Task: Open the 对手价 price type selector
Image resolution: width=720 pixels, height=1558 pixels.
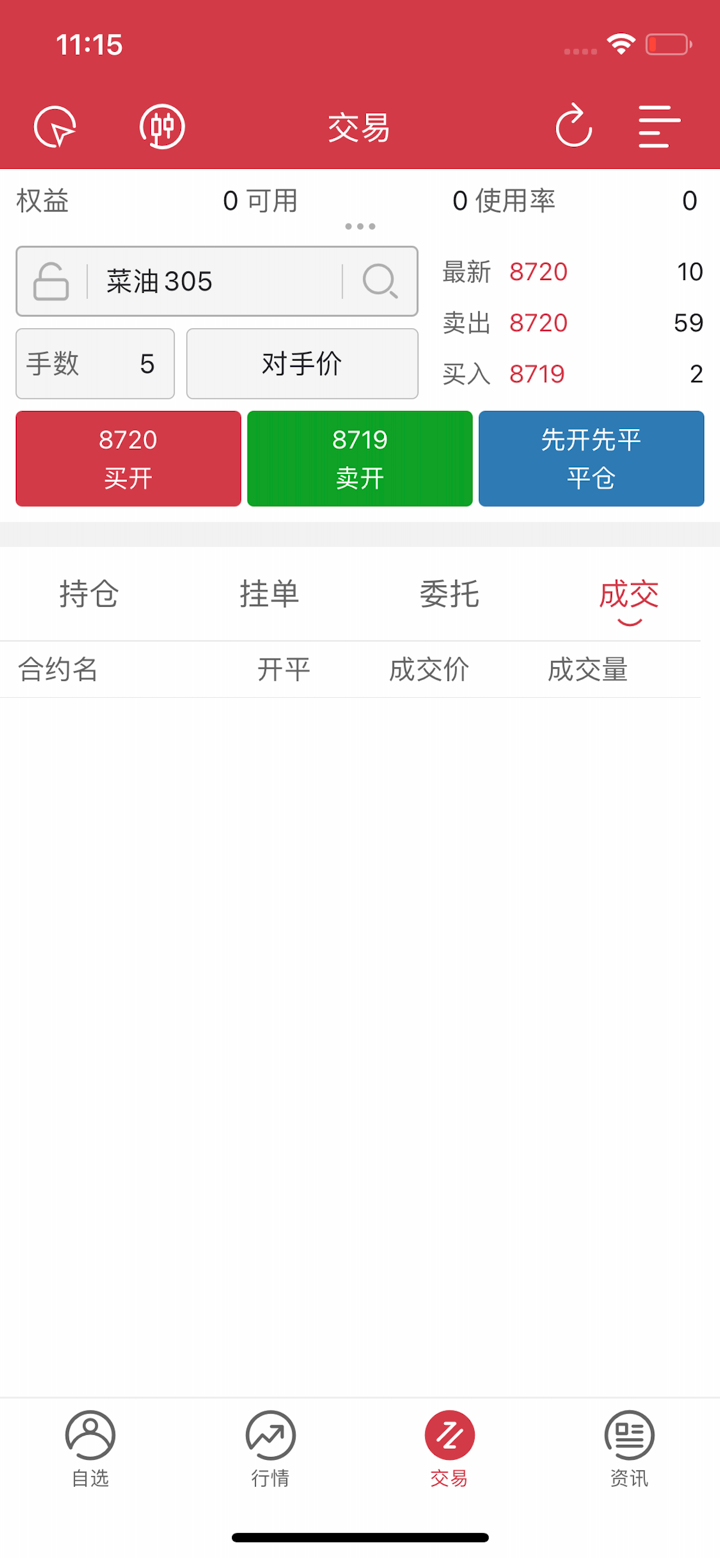Action: (302, 363)
